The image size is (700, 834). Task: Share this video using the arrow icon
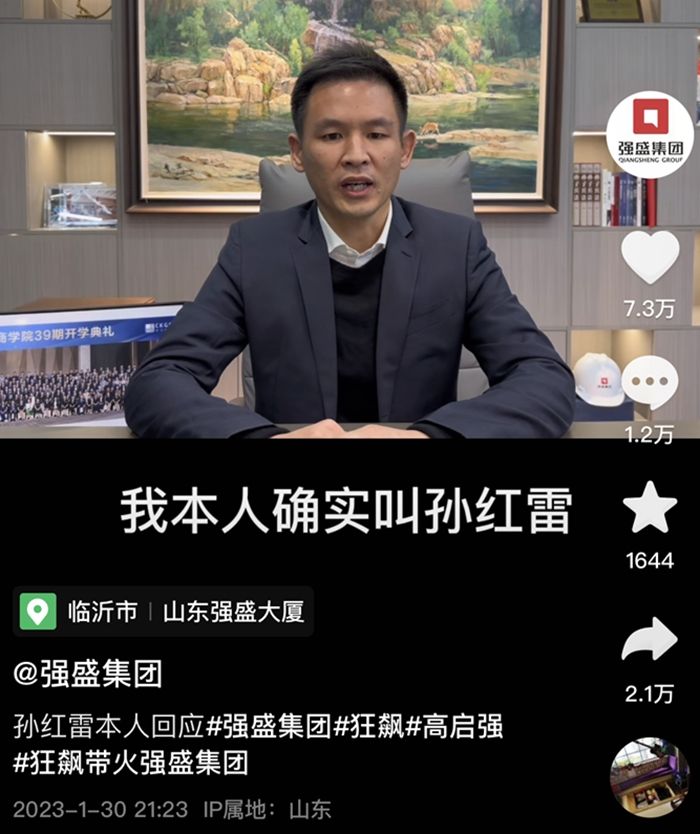click(650, 640)
